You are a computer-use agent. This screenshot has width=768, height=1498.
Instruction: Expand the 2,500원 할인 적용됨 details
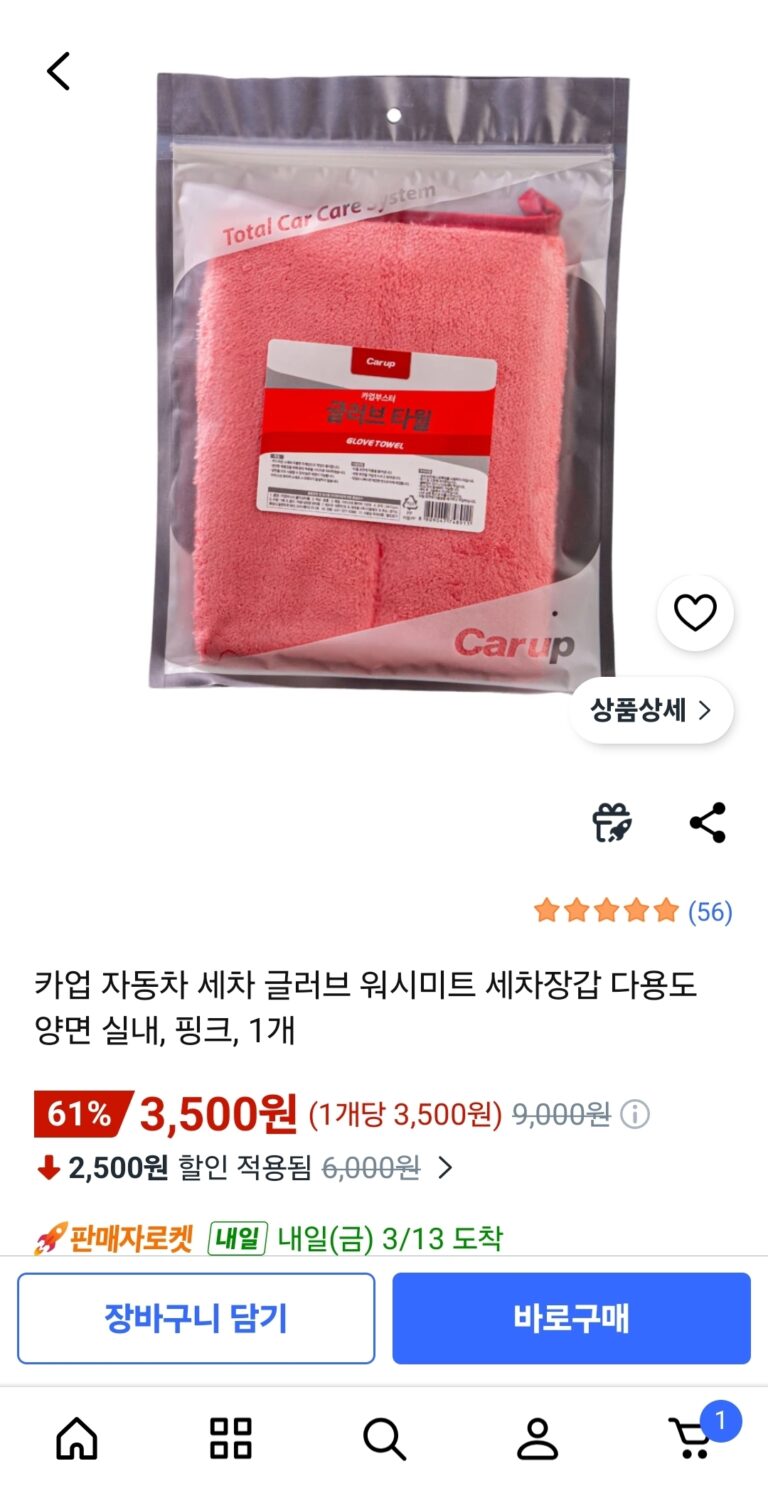[x=446, y=1167]
